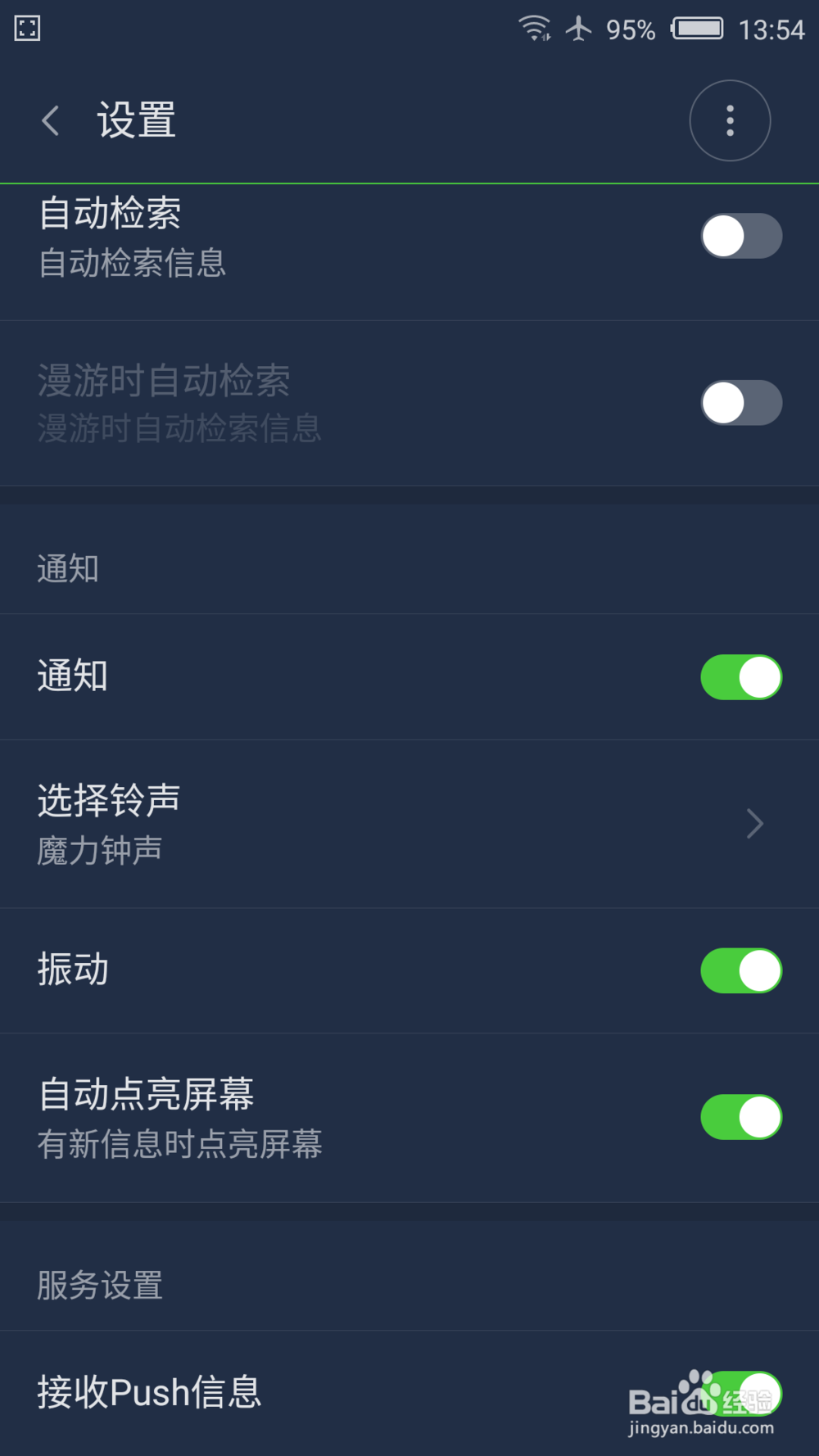
Task: Tap the airplane mode status icon
Action: [x=579, y=29]
